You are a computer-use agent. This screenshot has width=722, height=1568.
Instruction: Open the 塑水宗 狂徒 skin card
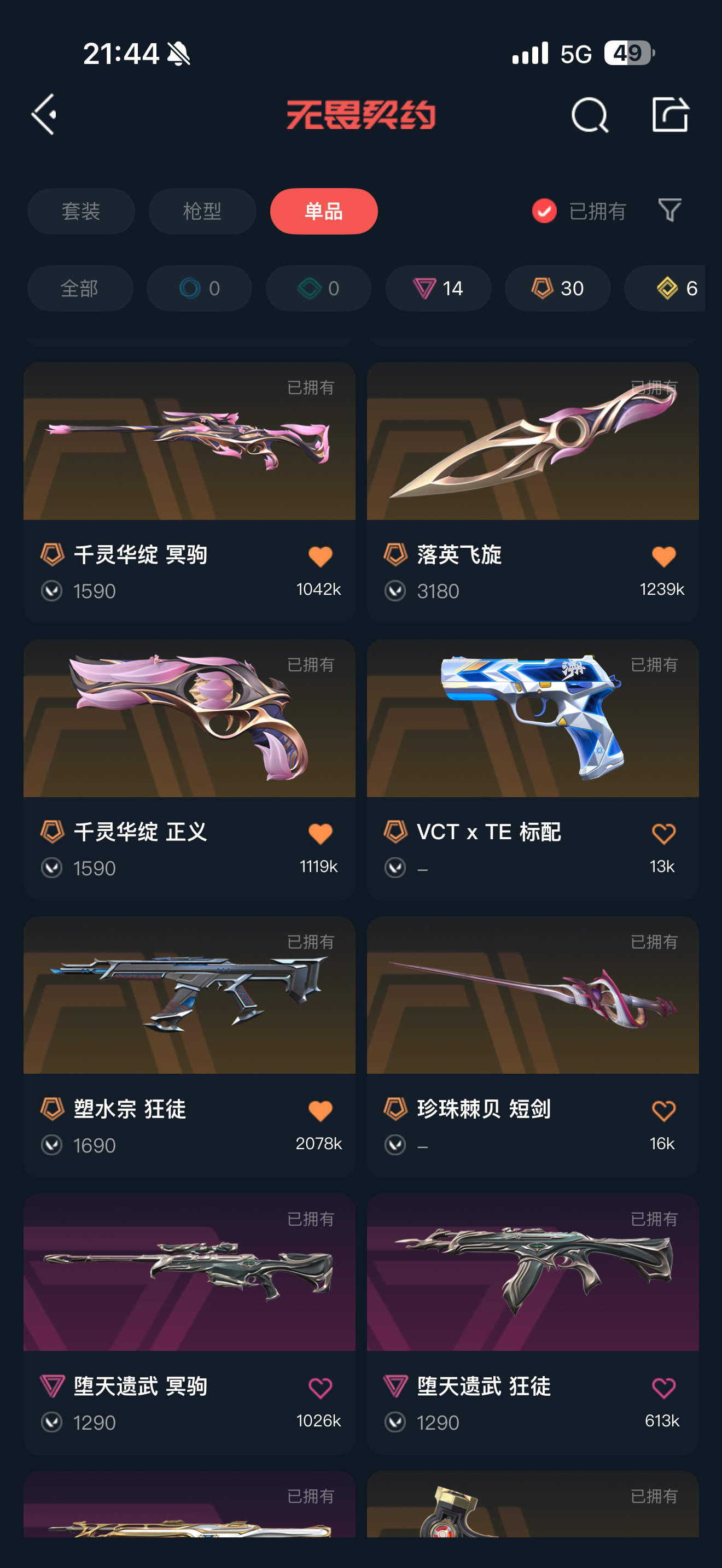[189, 996]
